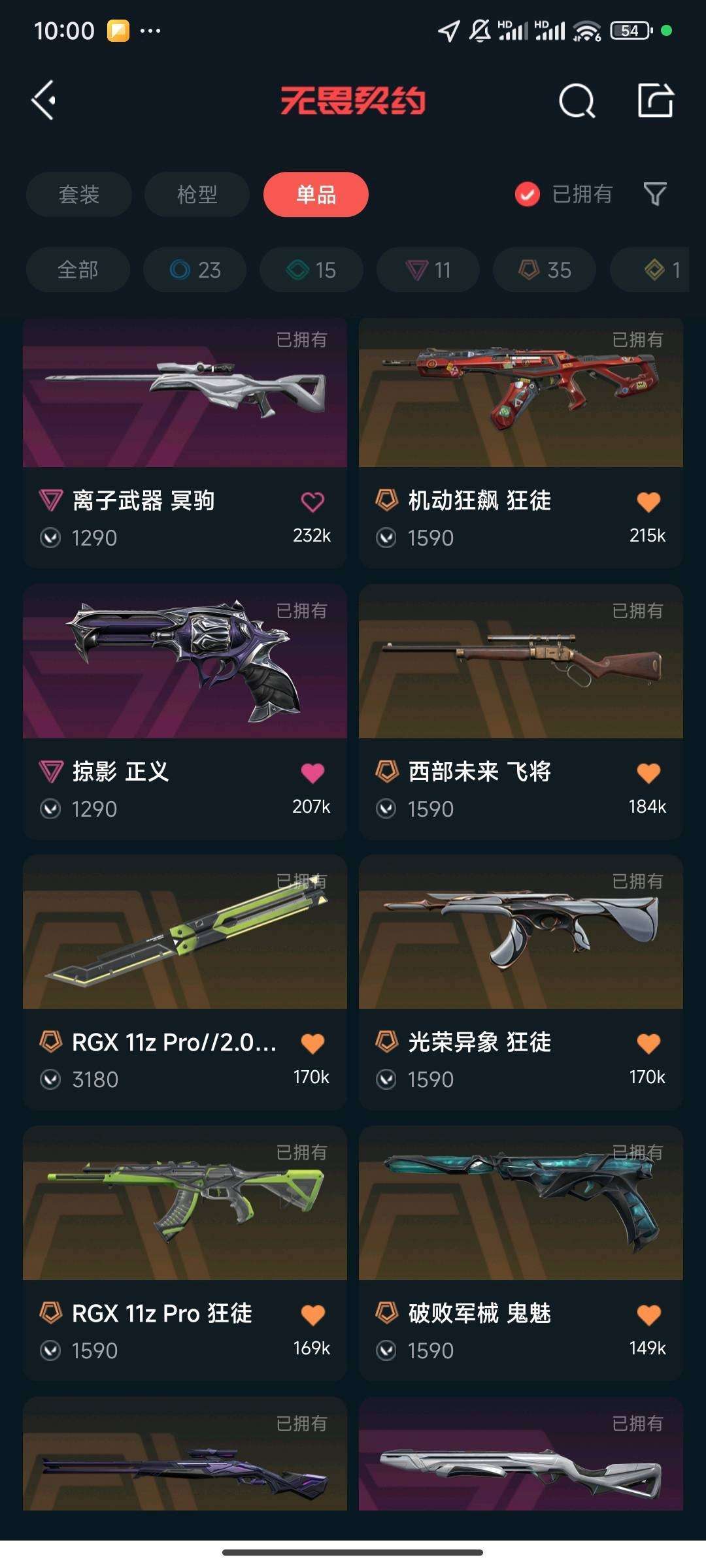This screenshot has height=1568, width=706.
Task: Select the 全部 filter chip
Action: tap(78, 270)
